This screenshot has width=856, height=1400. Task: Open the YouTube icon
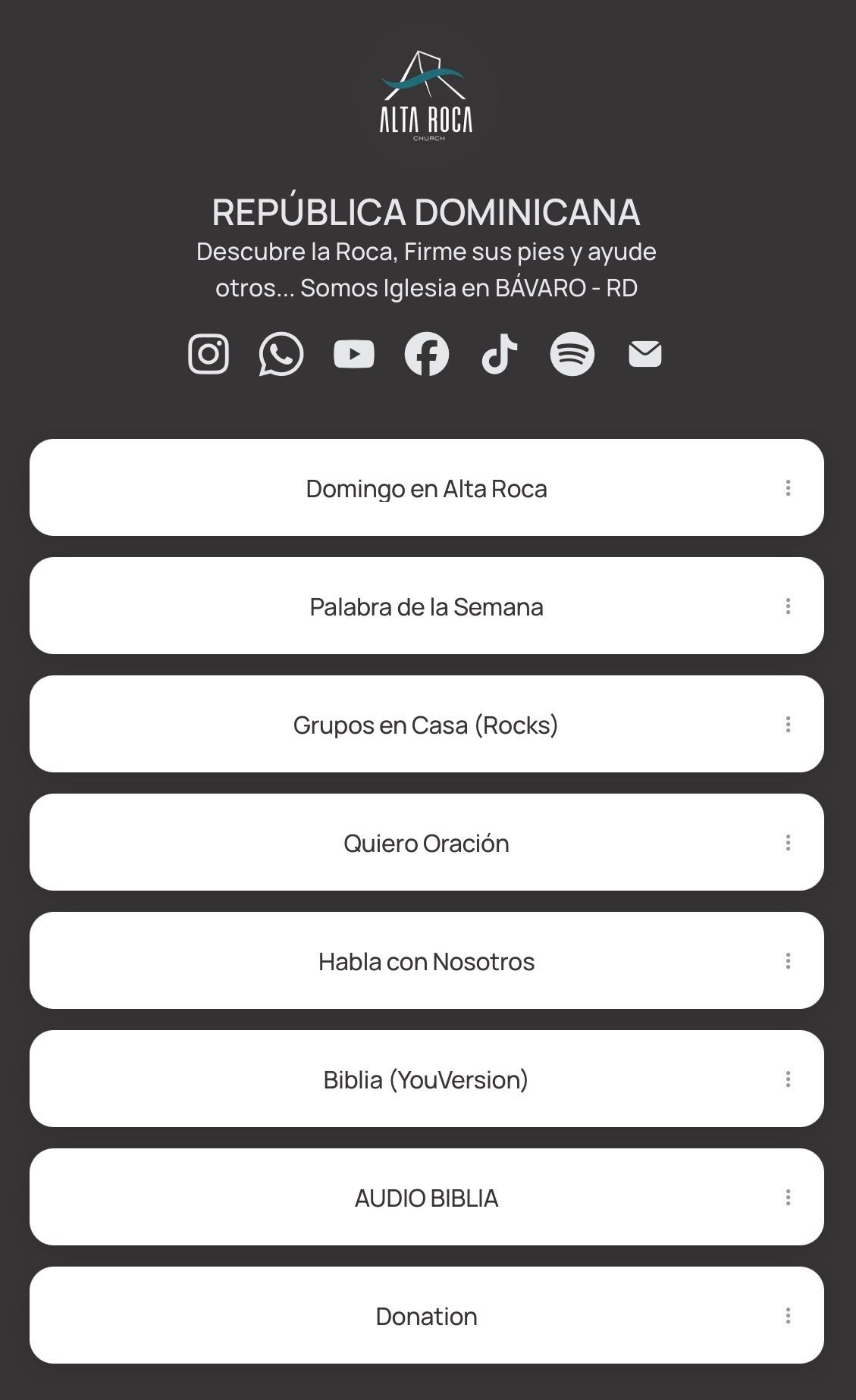(353, 353)
